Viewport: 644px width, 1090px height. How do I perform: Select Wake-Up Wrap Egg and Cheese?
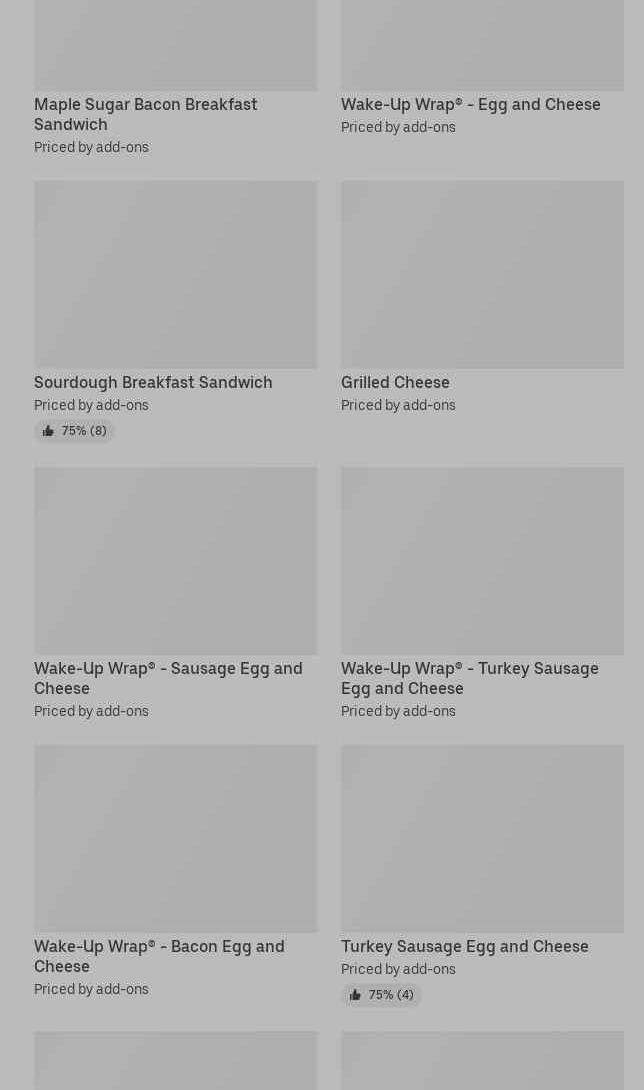click(470, 104)
